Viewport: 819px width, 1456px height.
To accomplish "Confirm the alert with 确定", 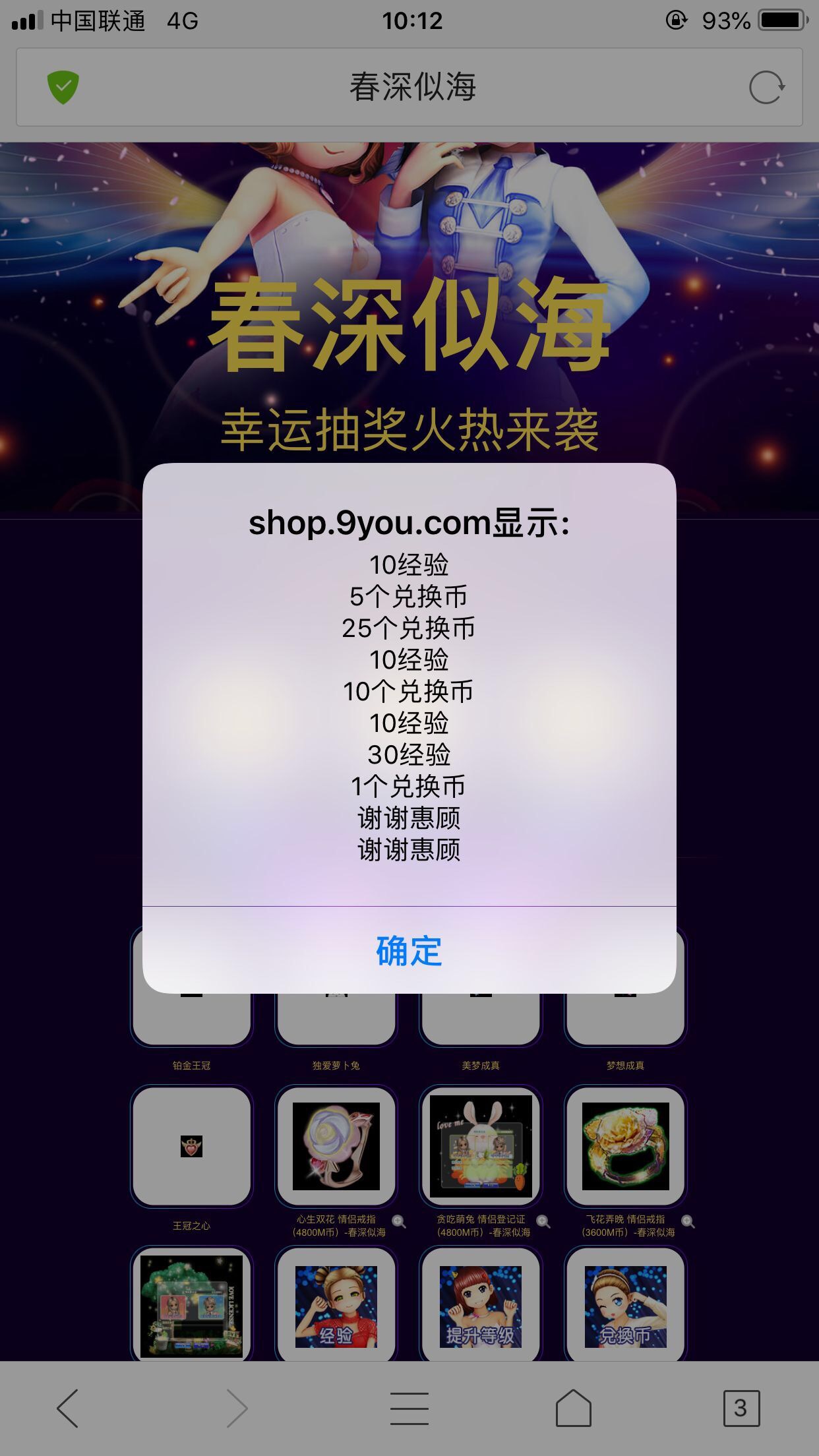I will [x=409, y=950].
